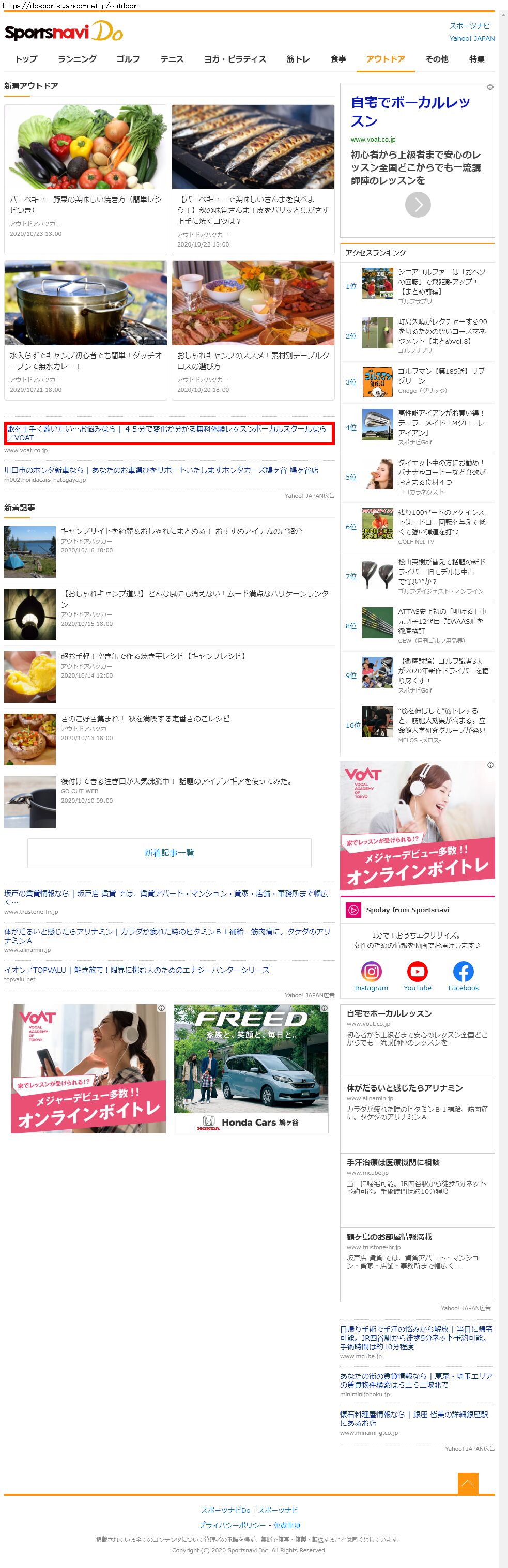Open ranking item 1位 シニアゴルファー
This screenshot has width=508, height=1568.
point(442,281)
